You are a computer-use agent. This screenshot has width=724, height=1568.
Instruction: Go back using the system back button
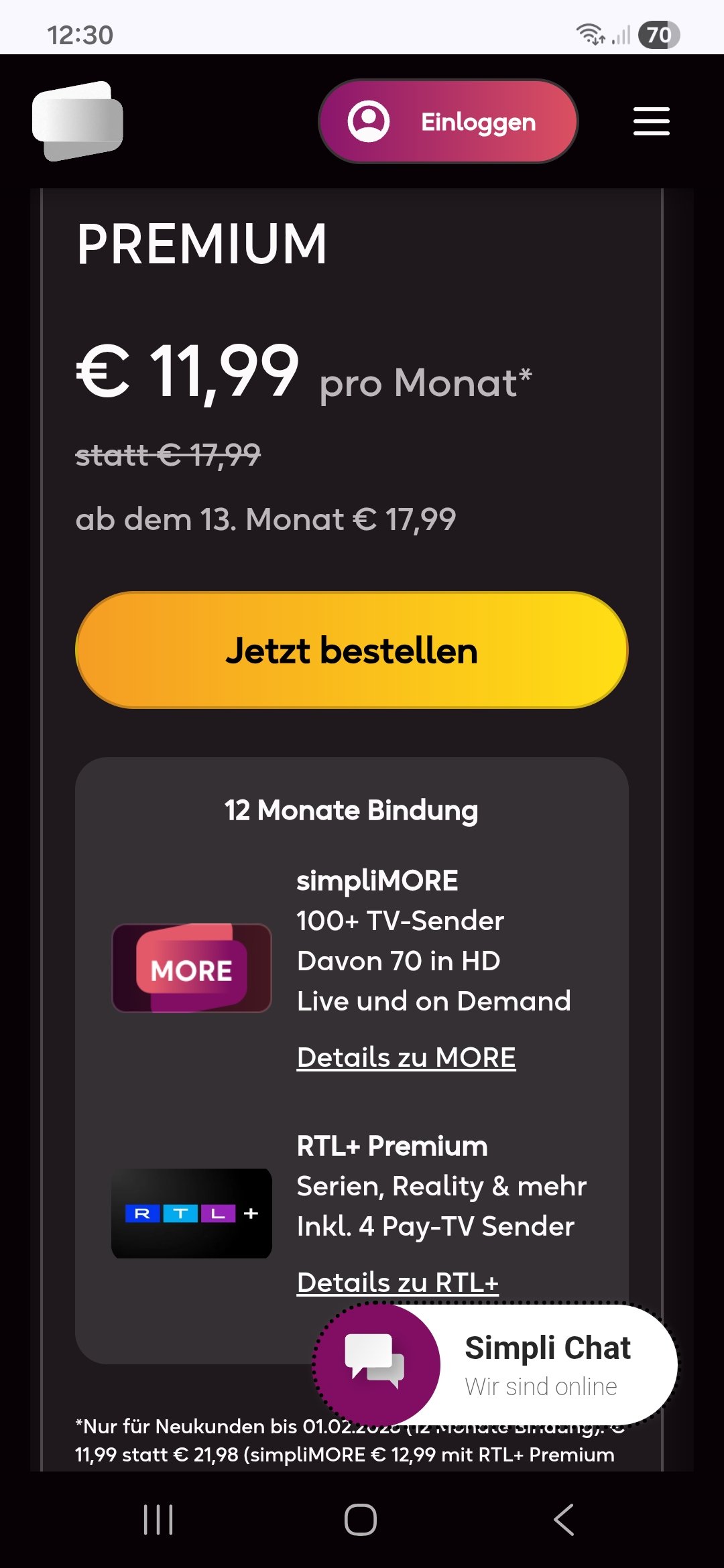click(x=564, y=1519)
